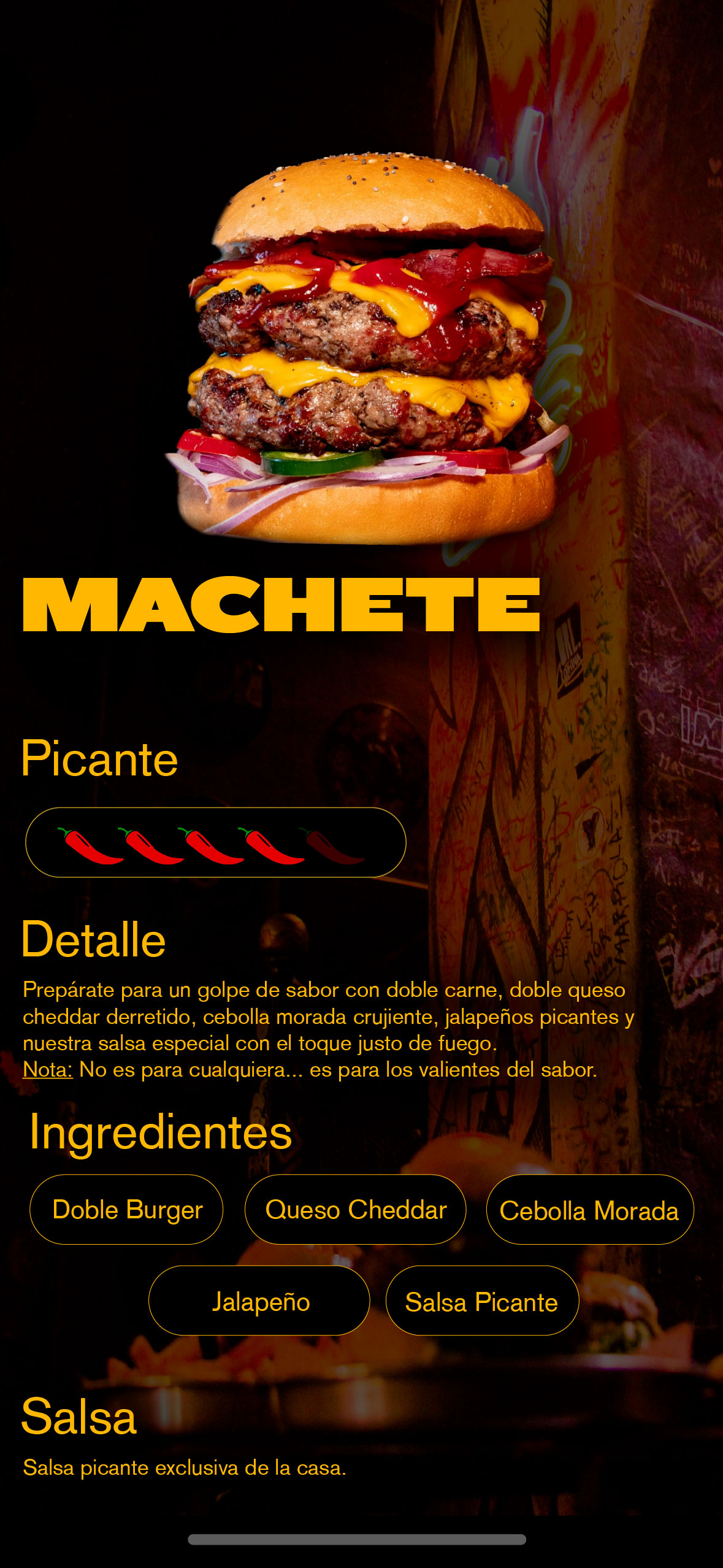Image resolution: width=723 pixels, height=1568 pixels.
Task: Set the Picante chili level selector
Action: tap(216, 842)
